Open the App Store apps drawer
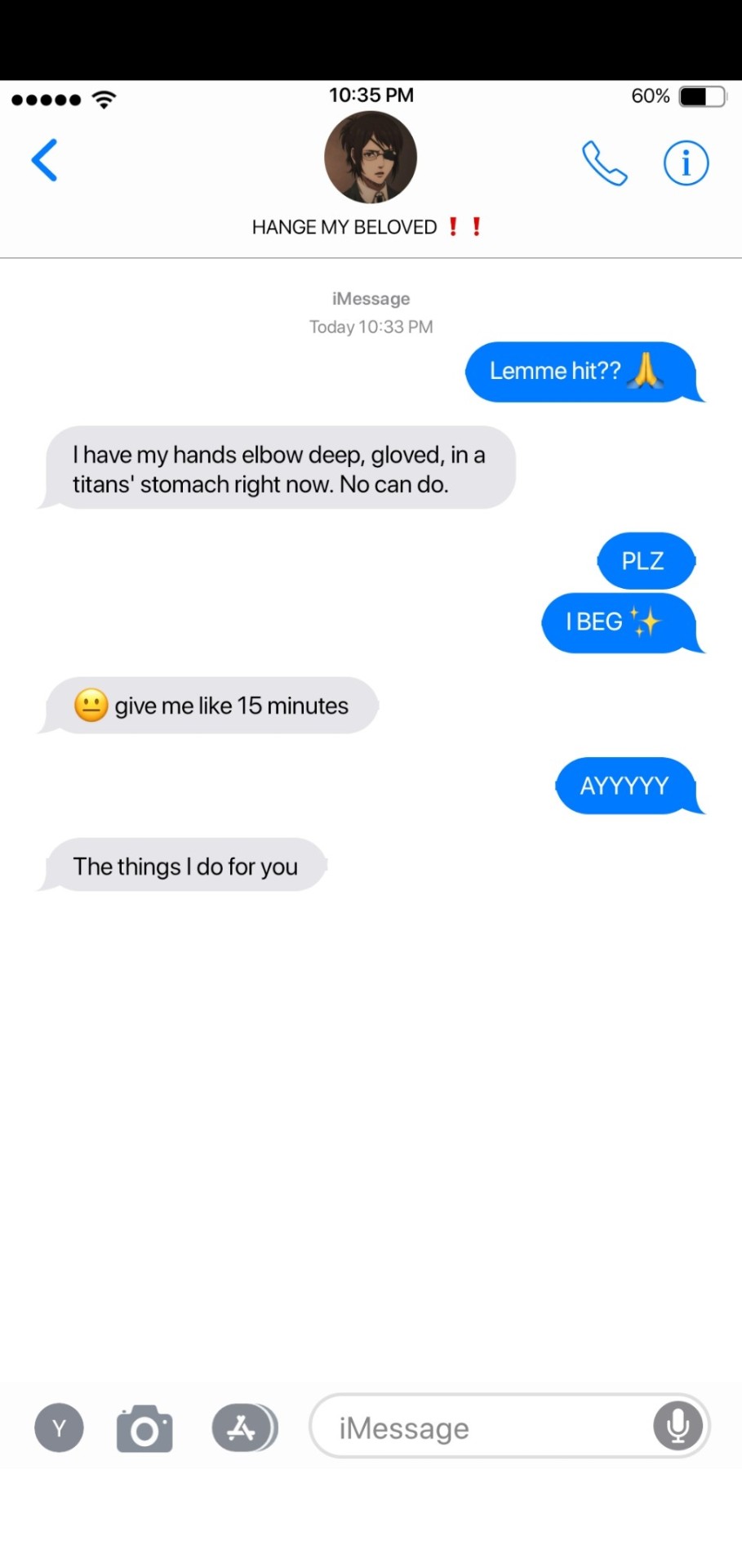Screen dimensions: 742x1568 (244, 1428)
